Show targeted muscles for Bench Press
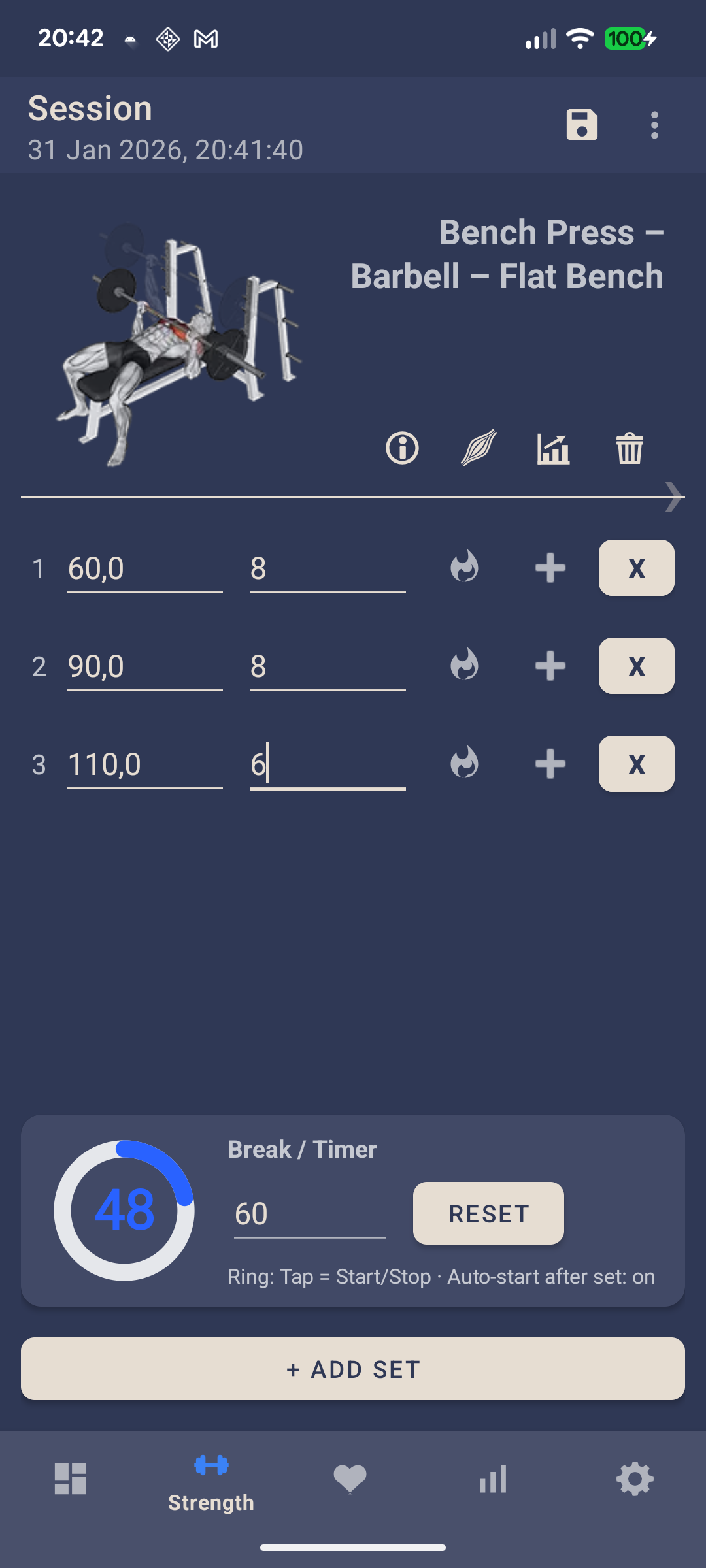This screenshot has width=706, height=1568. click(x=477, y=448)
